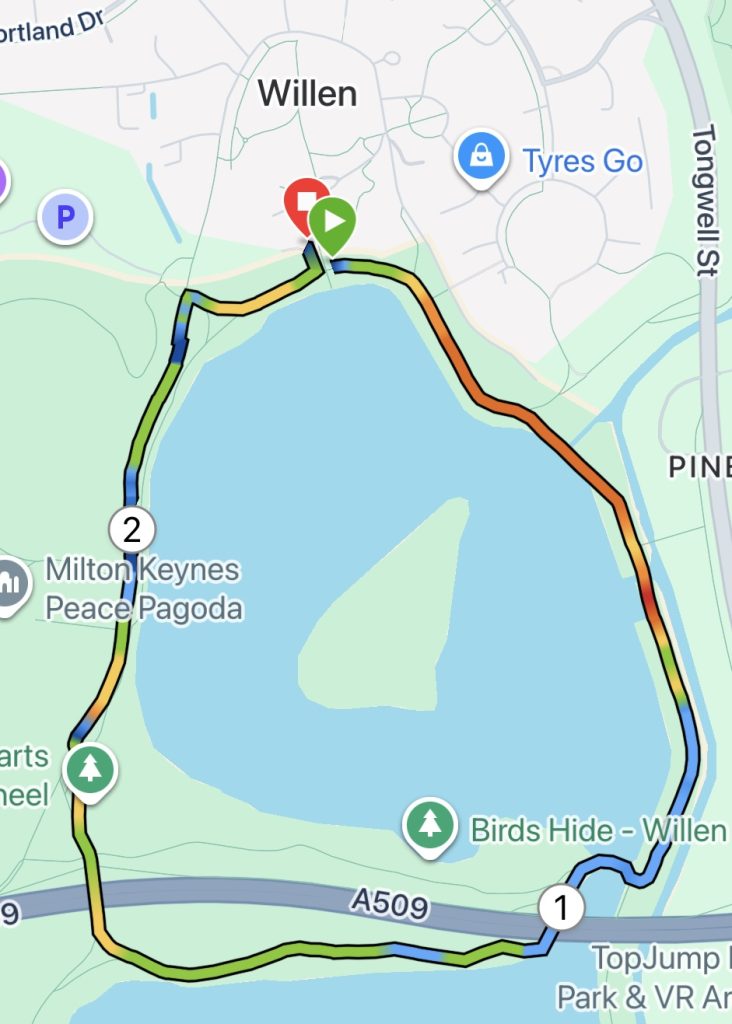
Task: Select the kilometre 1 route marker
Action: point(561,908)
